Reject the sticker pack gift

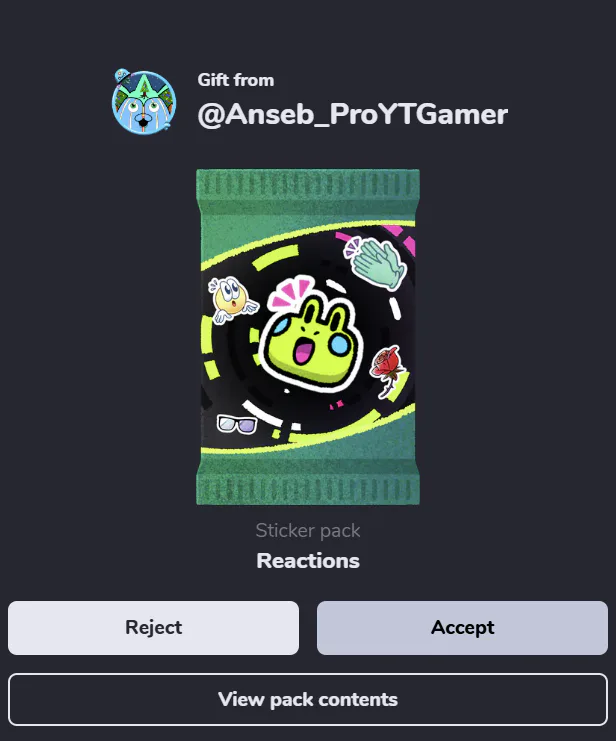(x=153, y=628)
